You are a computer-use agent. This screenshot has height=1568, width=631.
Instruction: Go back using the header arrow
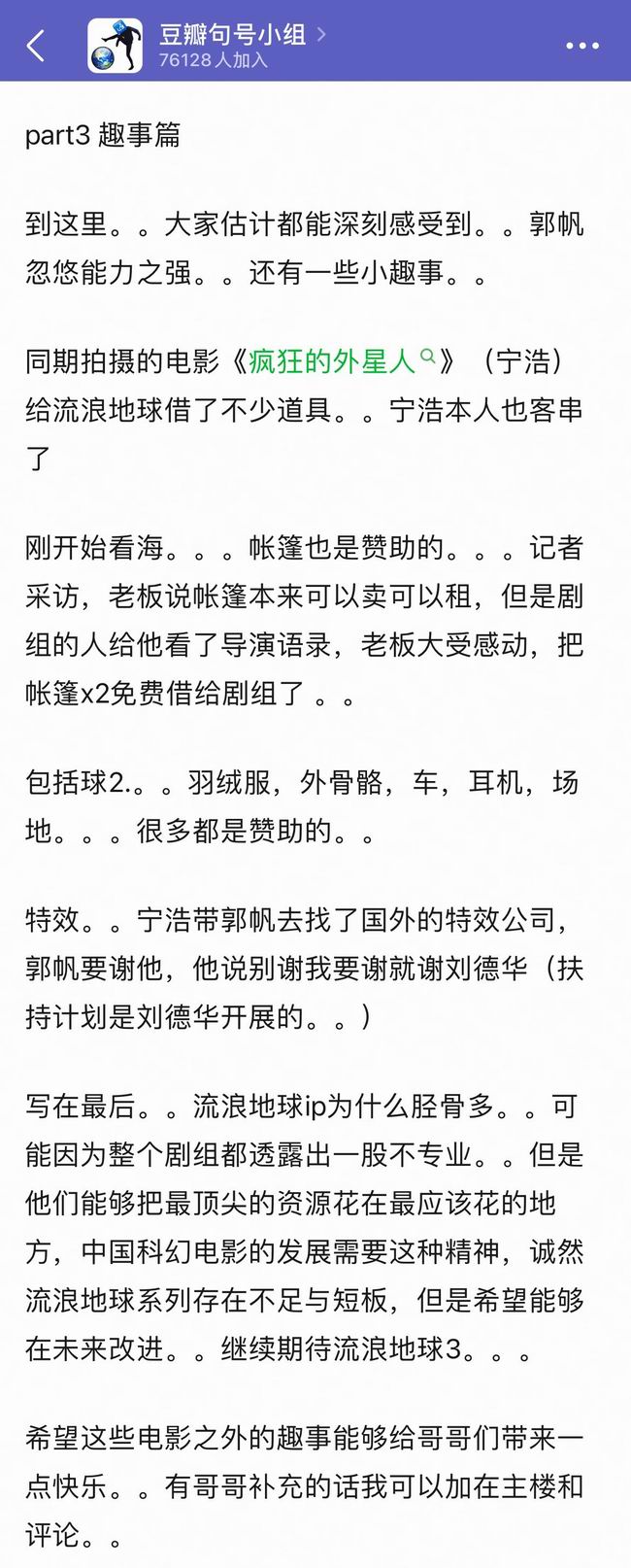(36, 46)
